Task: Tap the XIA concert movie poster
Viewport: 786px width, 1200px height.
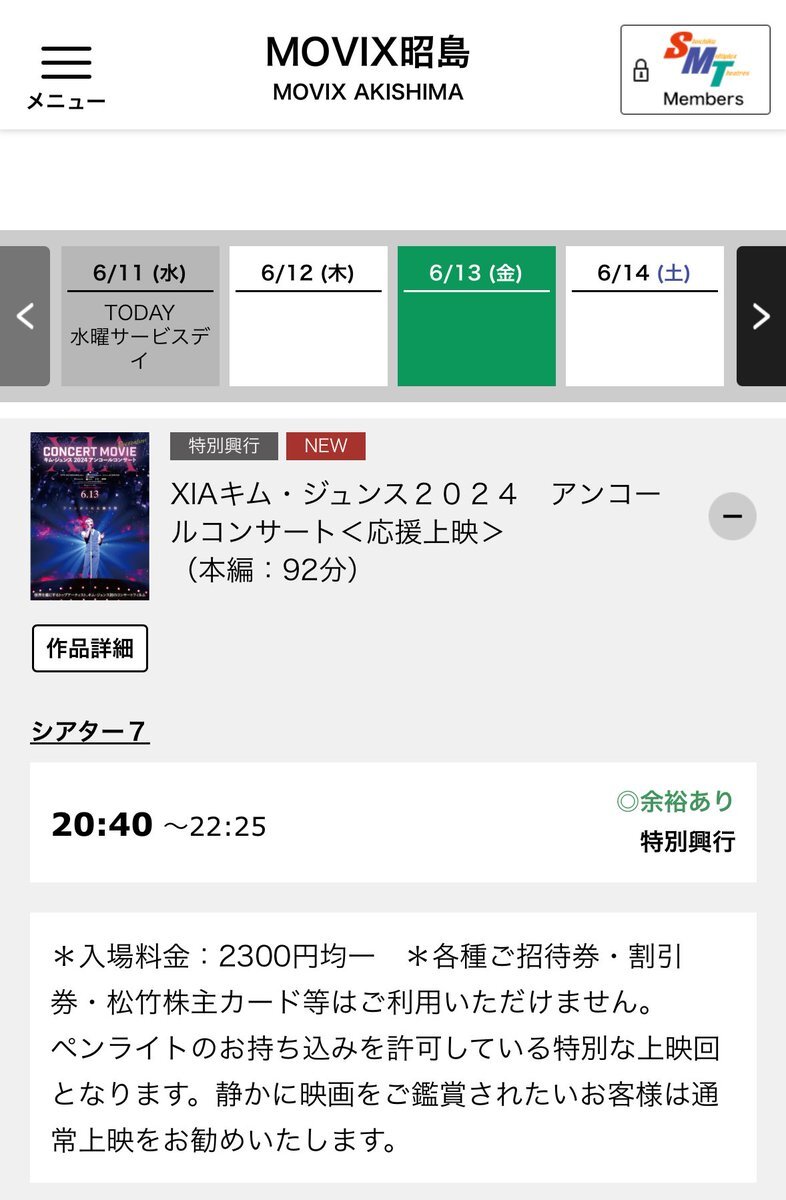Action: tap(90, 516)
